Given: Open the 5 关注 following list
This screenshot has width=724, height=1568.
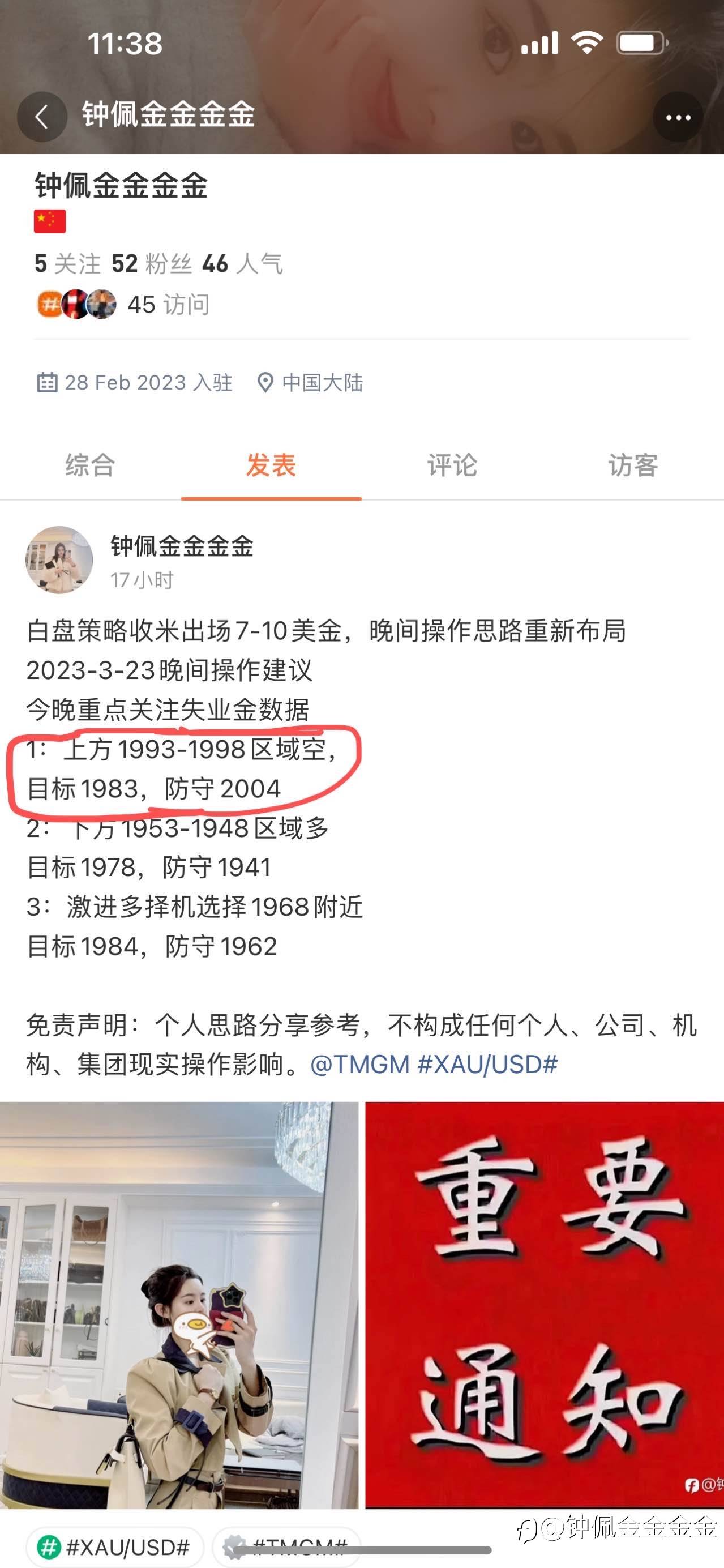Looking at the screenshot, I should pyautogui.click(x=67, y=263).
